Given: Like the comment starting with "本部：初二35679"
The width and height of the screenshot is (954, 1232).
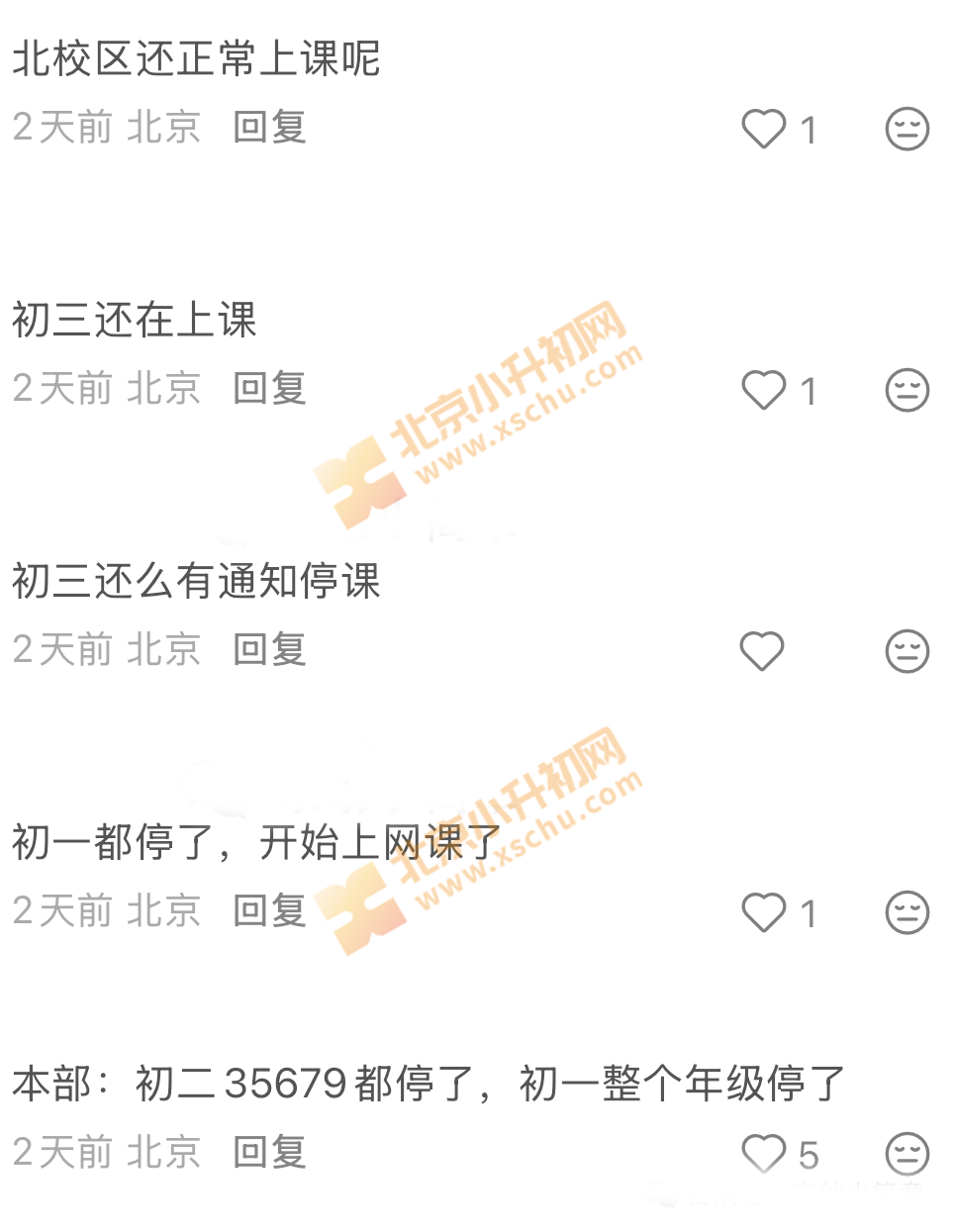Looking at the screenshot, I should pos(763,1154).
